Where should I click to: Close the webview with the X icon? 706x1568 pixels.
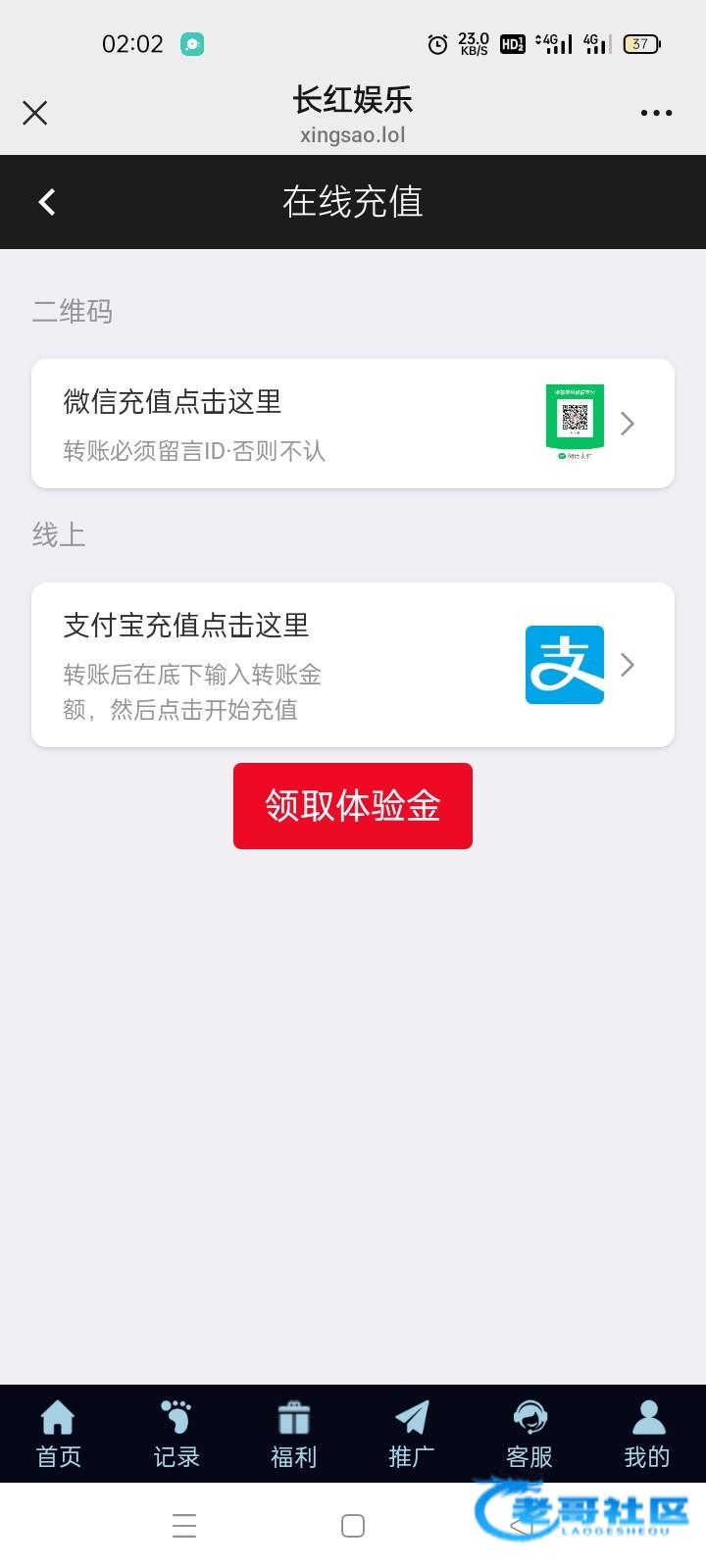point(35,113)
